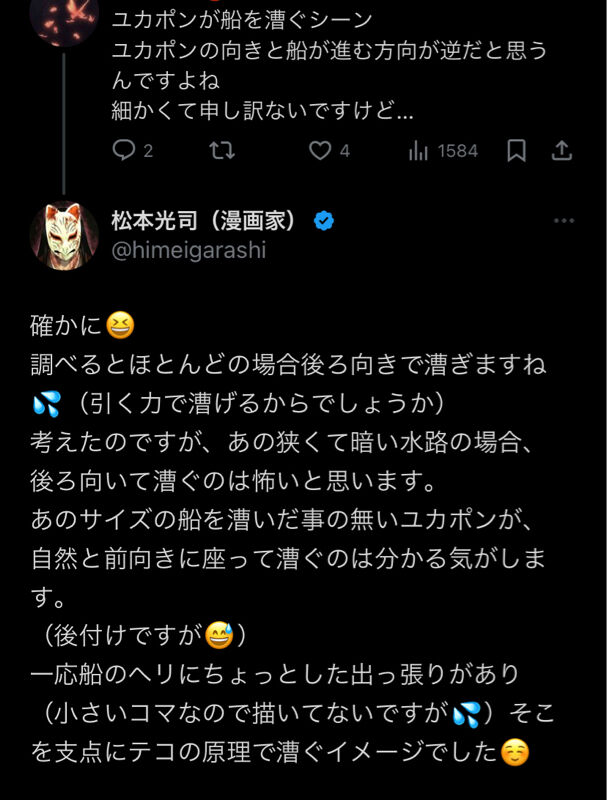
Task: Share the ユカポン tweet
Action: [562, 151]
